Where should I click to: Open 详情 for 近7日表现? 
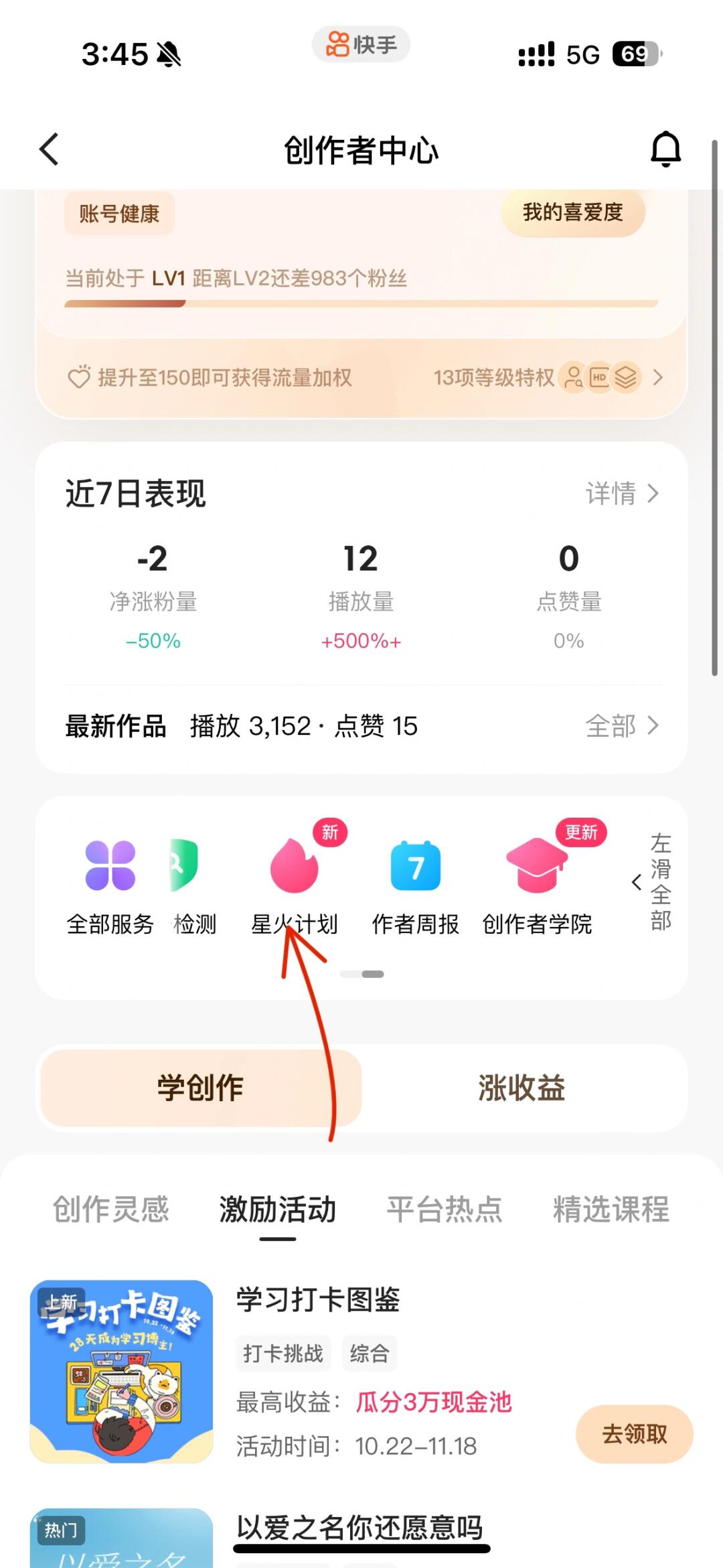pyautogui.click(x=622, y=494)
